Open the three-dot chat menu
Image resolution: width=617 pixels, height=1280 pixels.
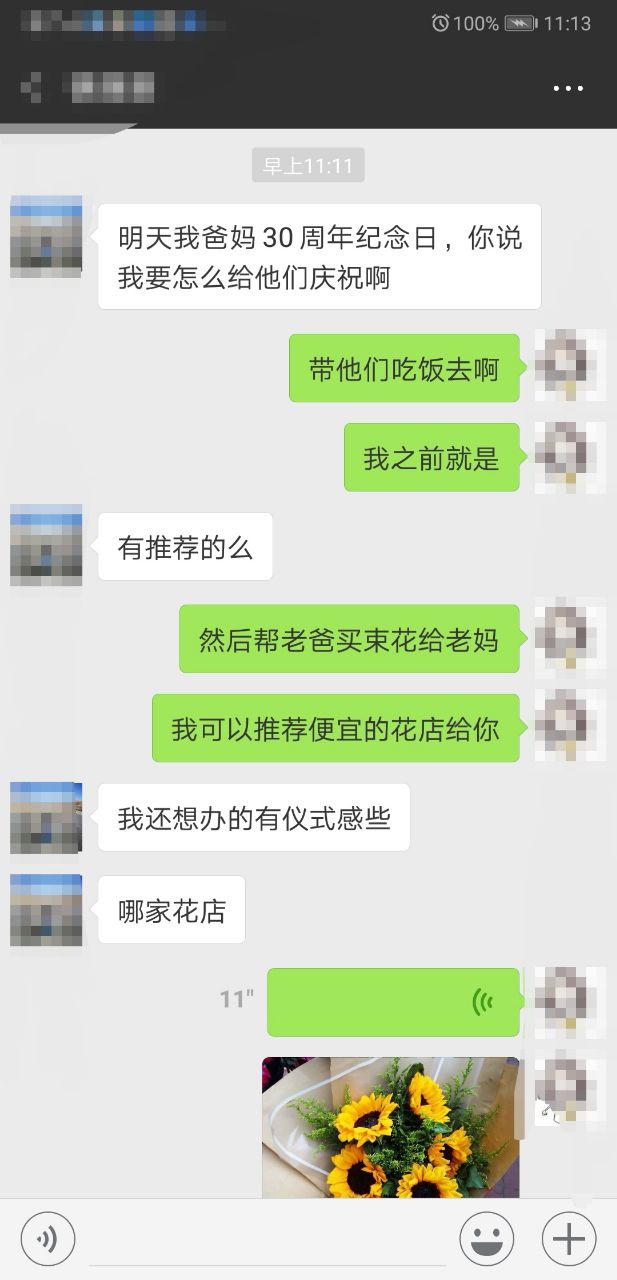pos(567,88)
